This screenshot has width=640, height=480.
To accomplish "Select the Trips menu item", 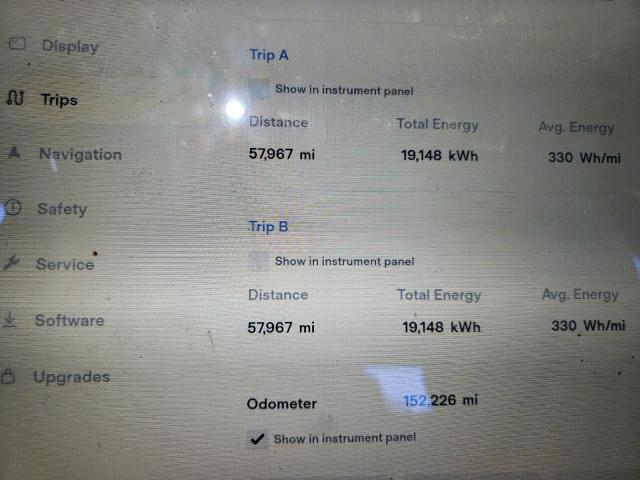I will click(58, 100).
